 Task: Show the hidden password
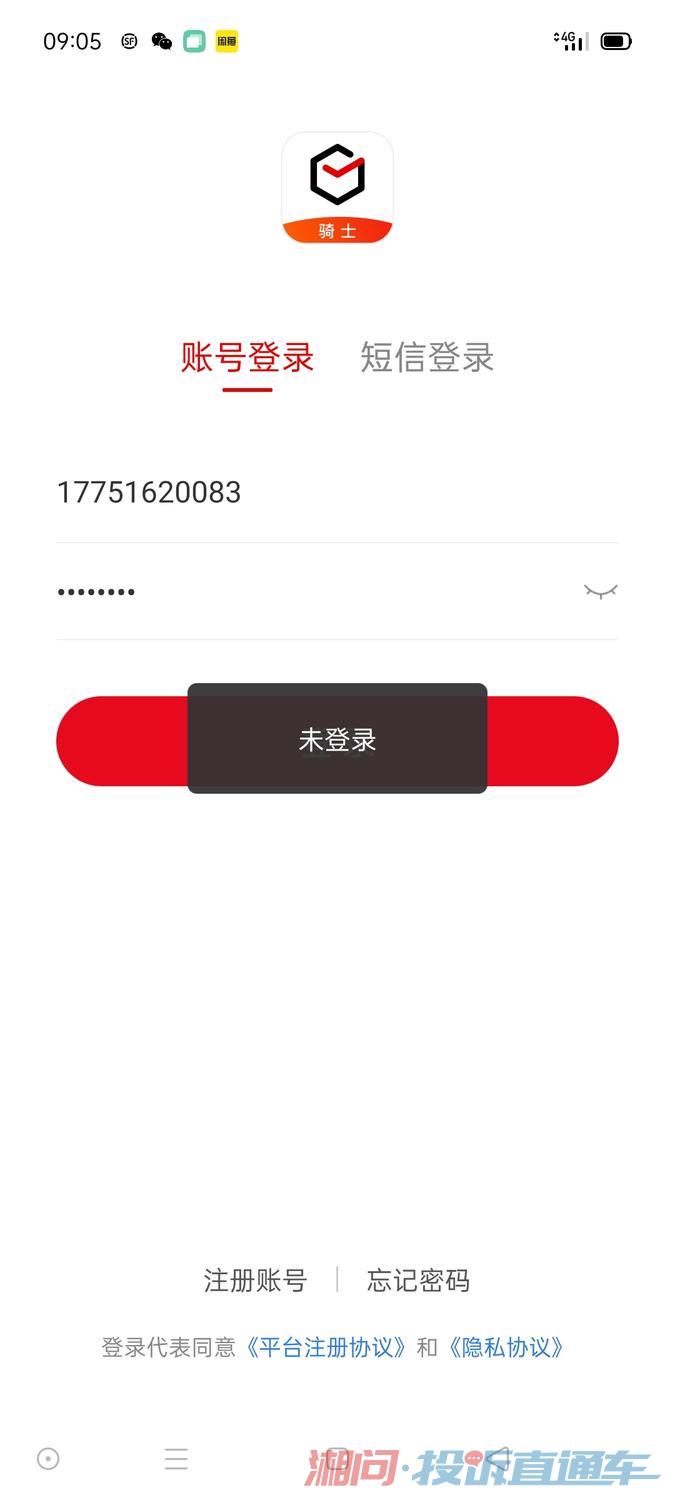pos(600,591)
